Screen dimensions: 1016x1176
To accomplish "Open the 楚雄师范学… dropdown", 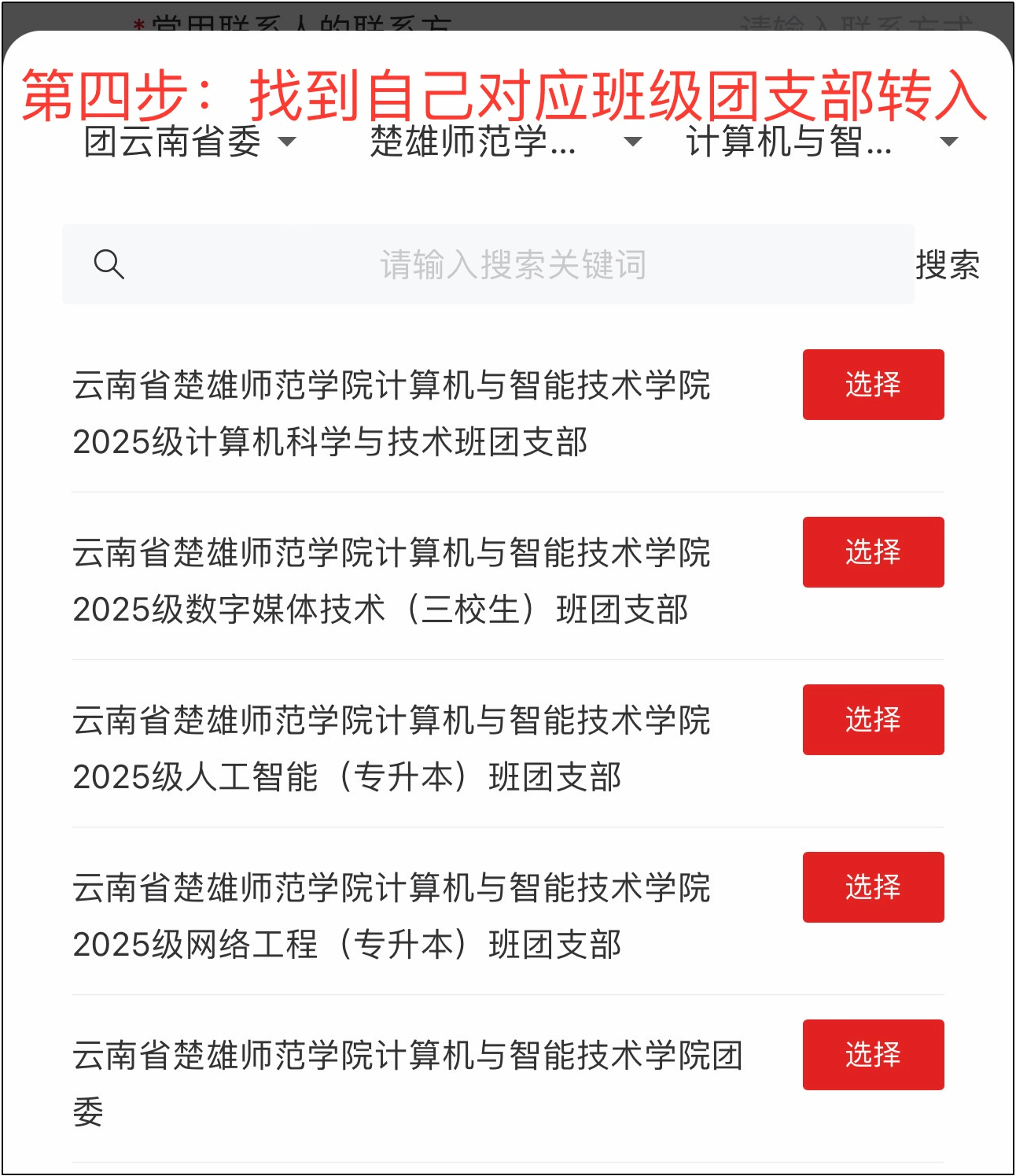I will pos(505,142).
